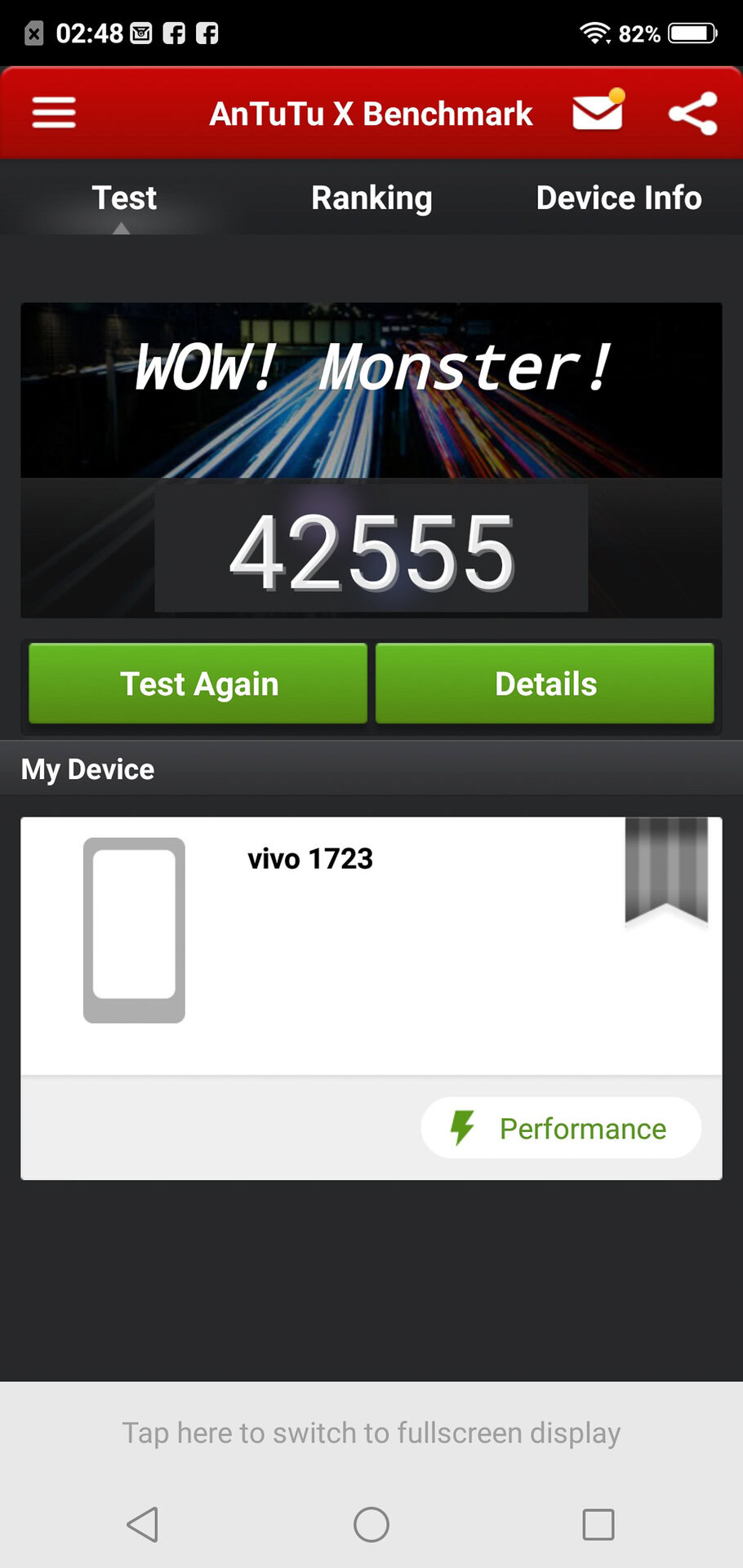Viewport: 743px width, 1568px height.
Task: Open the messages envelope icon
Action: tap(598, 112)
